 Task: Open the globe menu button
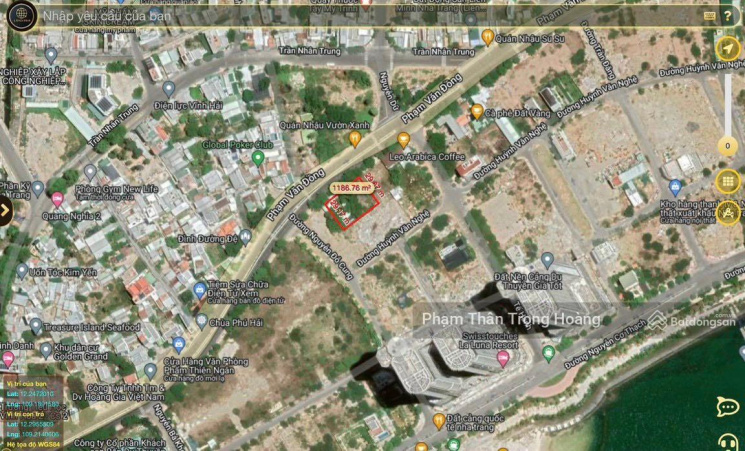[21, 15]
